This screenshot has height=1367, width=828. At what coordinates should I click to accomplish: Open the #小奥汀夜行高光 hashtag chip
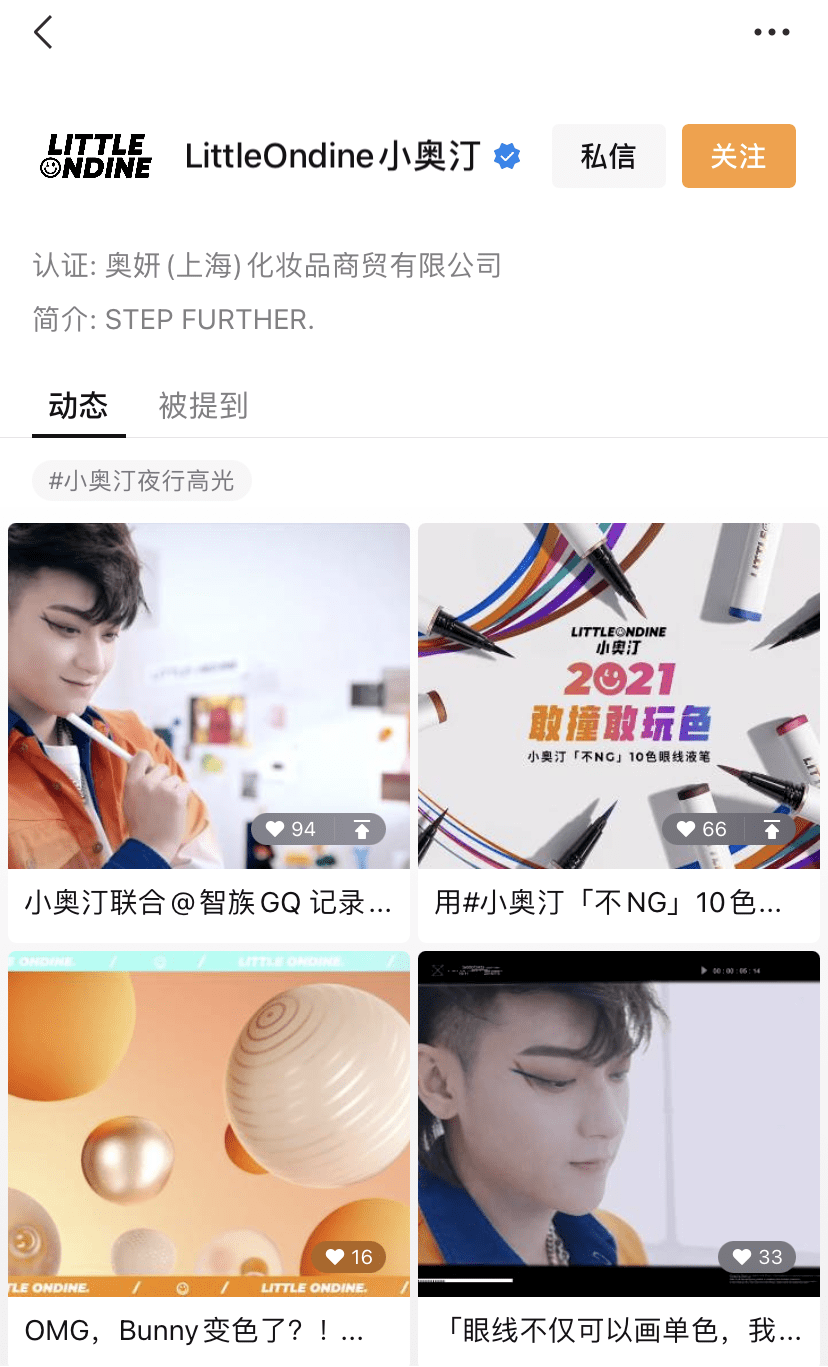(x=142, y=481)
